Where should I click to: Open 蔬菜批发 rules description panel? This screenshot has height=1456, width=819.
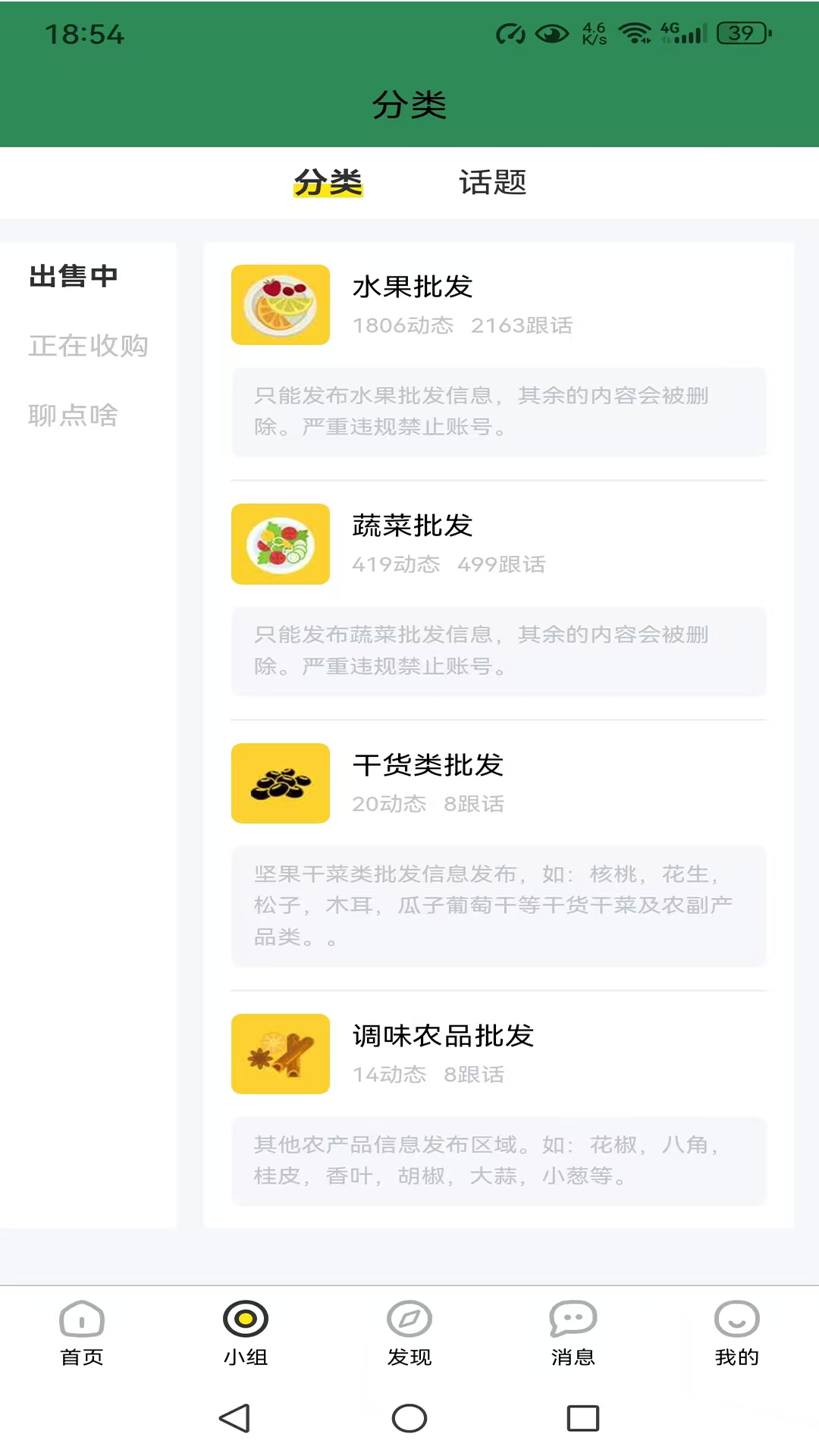(499, 651)
